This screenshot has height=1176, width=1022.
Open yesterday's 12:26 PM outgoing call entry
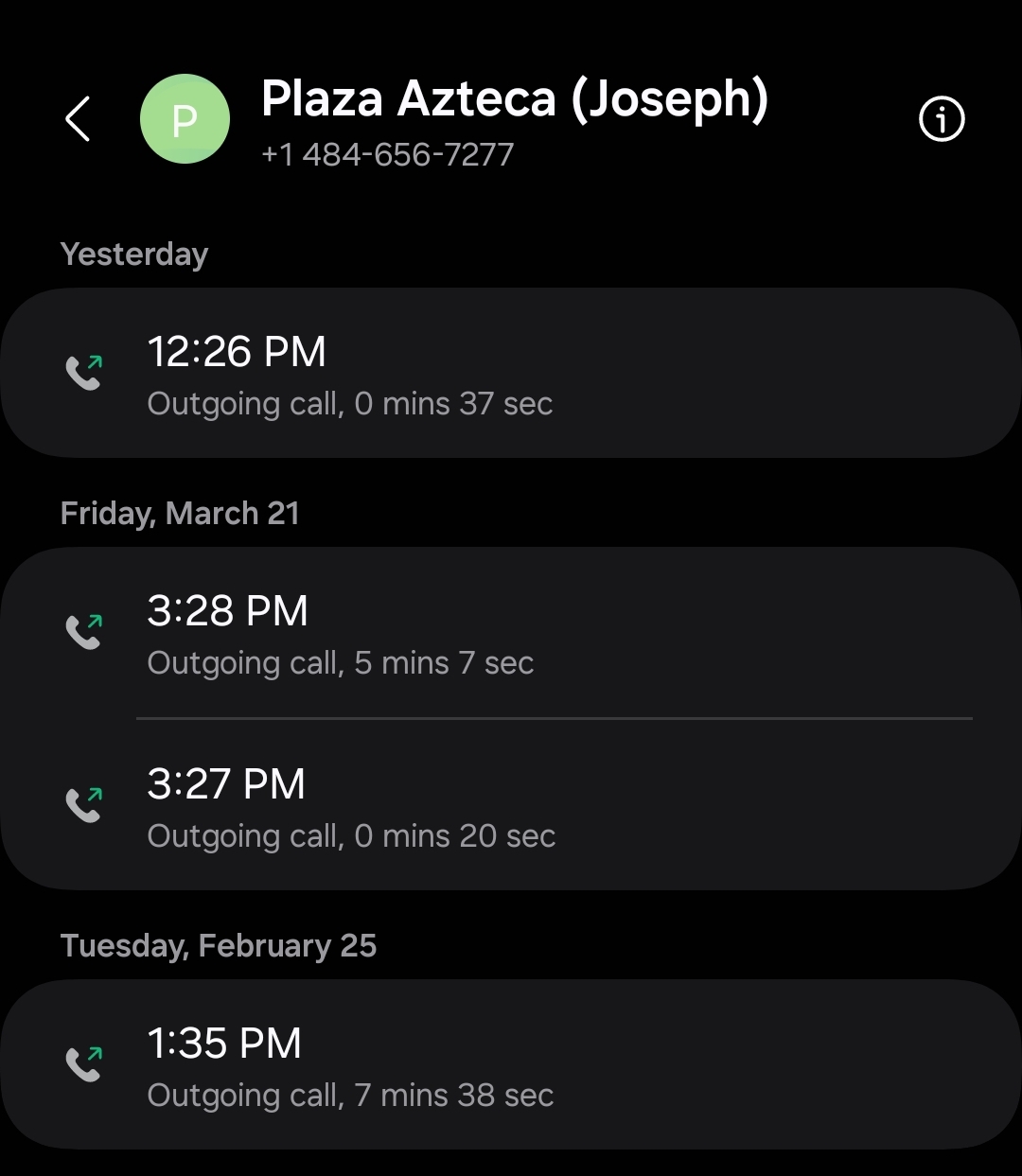point(511,374)
